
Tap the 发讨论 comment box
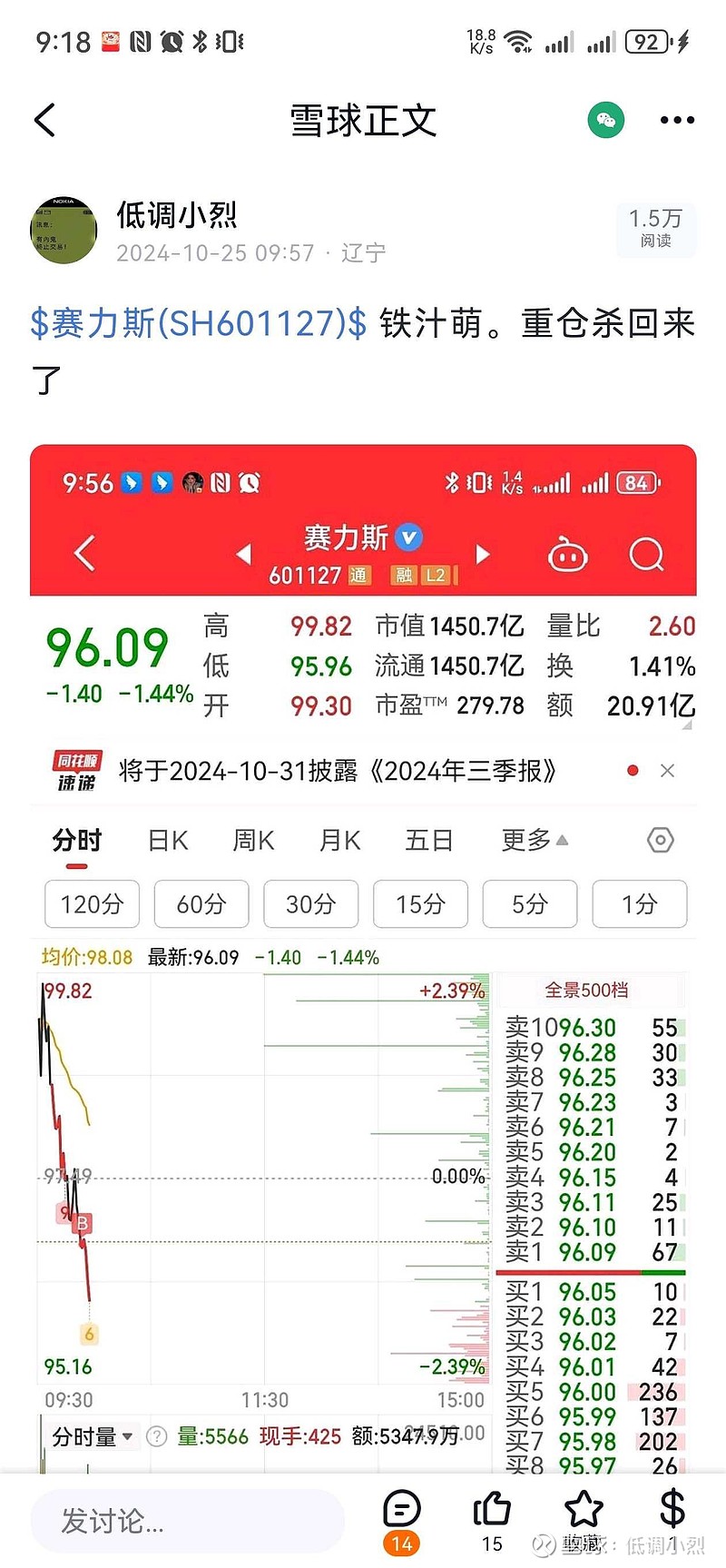click(x=188, y=1520)
